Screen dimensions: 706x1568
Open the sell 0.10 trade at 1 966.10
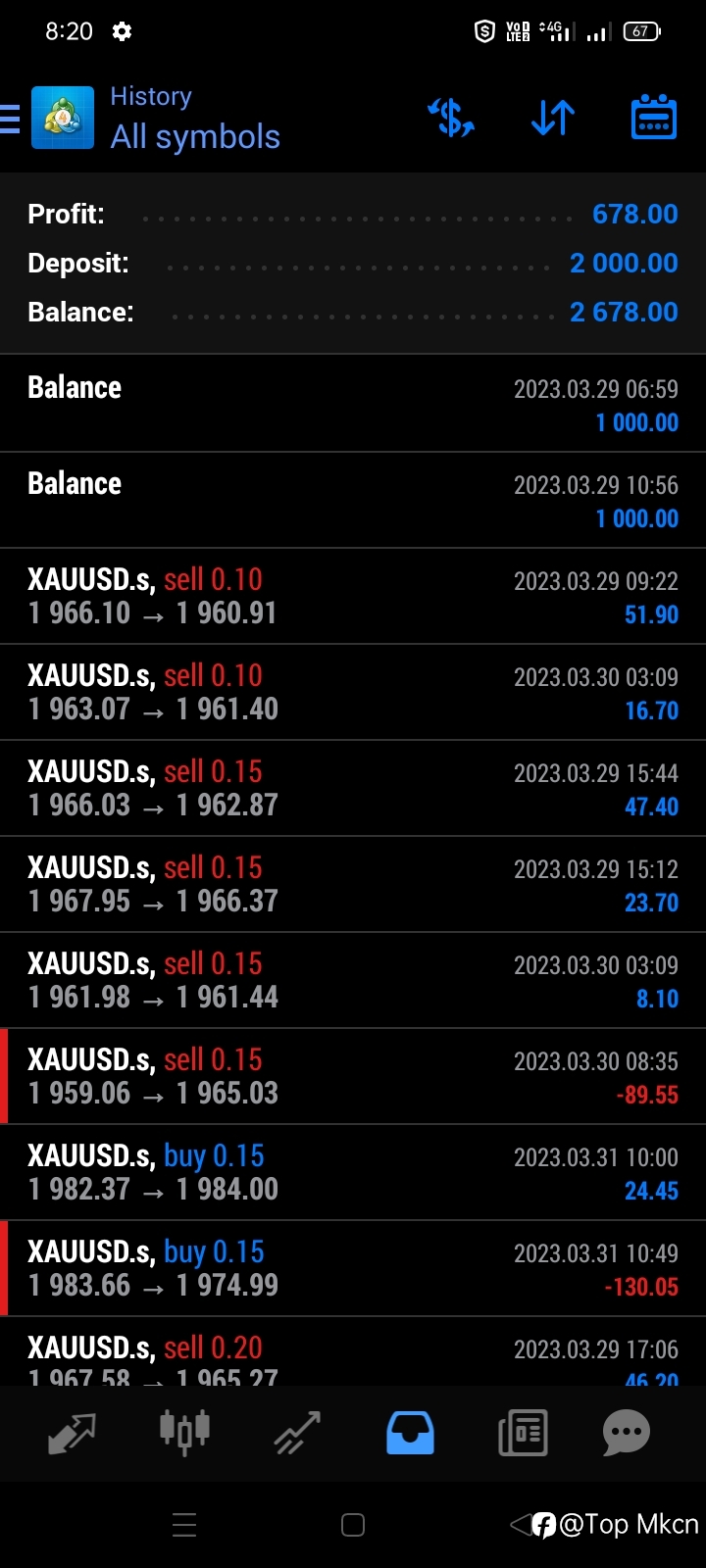(x=353, y=596)
